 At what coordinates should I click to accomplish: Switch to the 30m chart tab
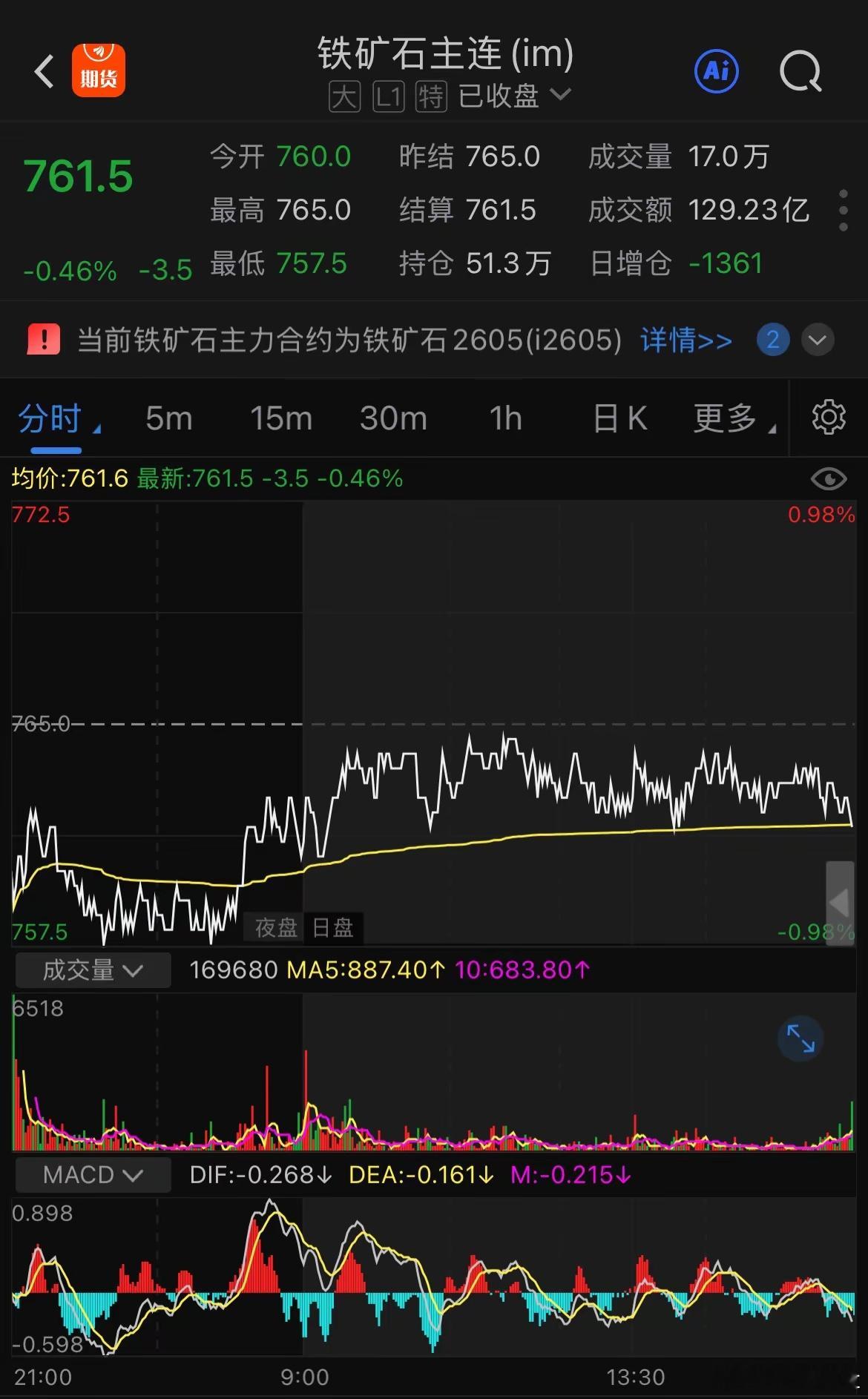point(392,418)
